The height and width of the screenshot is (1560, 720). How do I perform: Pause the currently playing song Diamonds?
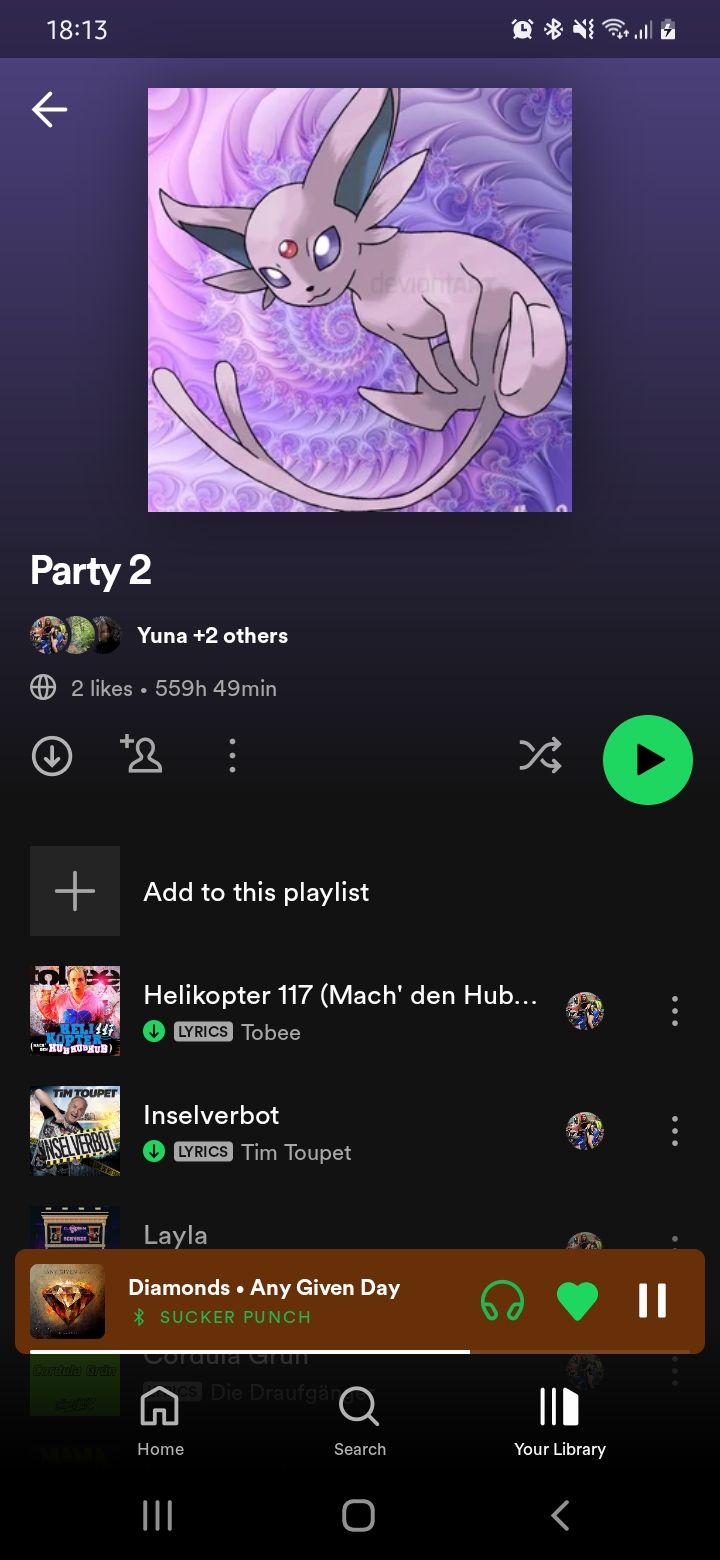click(652, 1301)
